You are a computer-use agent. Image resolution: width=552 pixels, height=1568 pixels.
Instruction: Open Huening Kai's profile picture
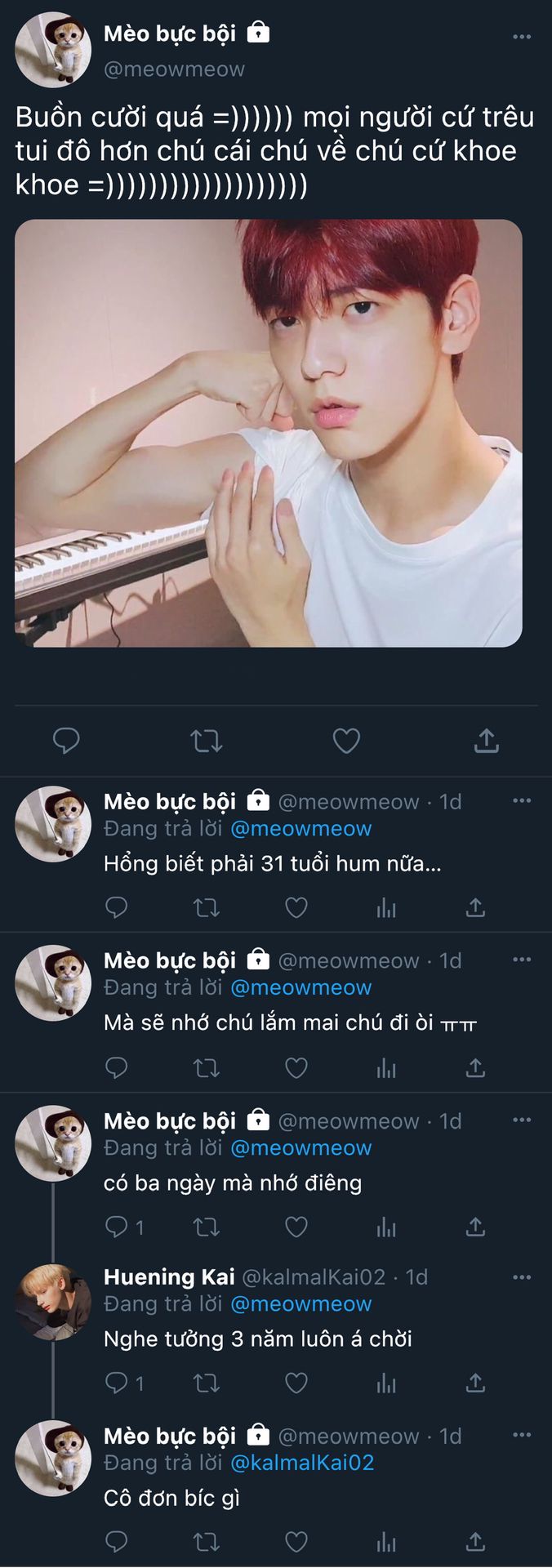point(53,1302)
